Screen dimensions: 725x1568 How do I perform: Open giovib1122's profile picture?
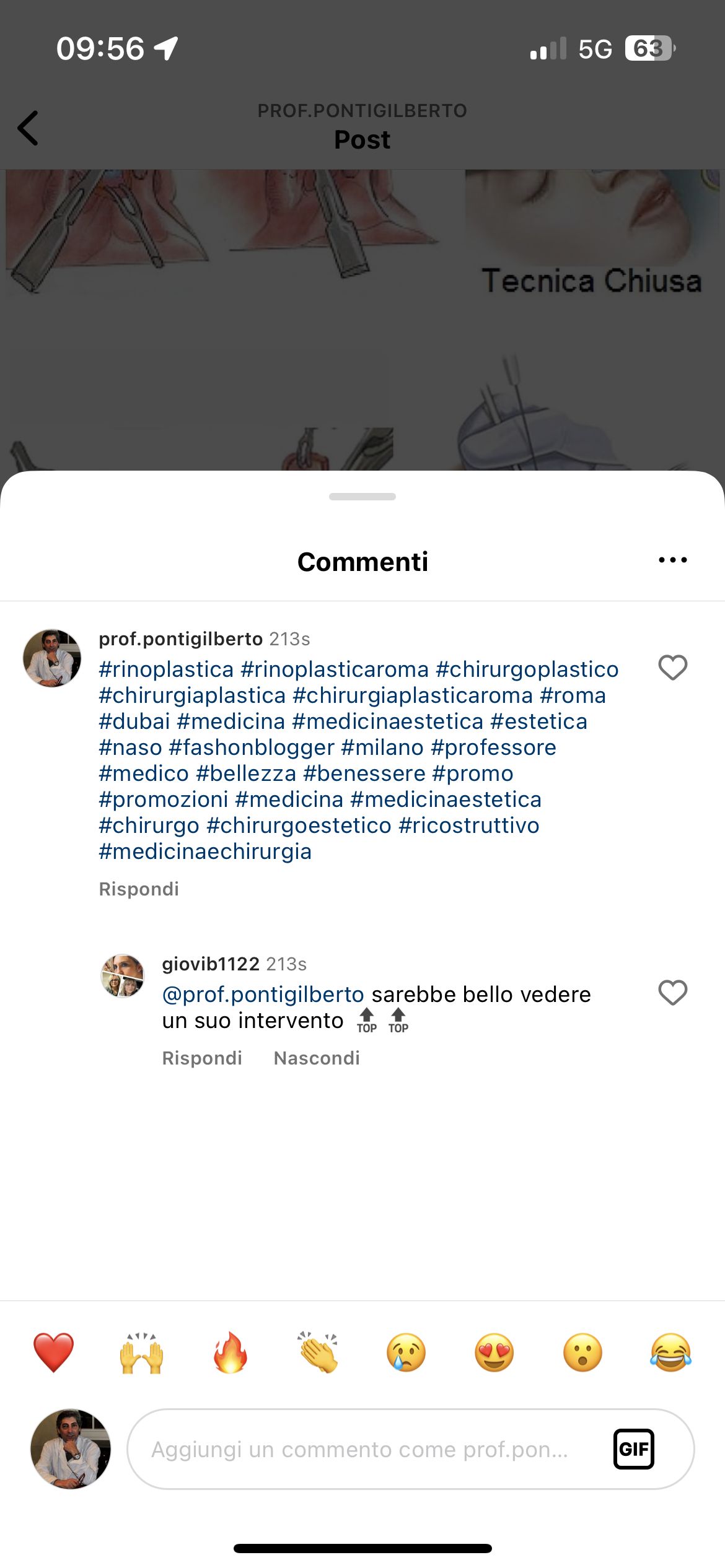(x=123, y=975)
